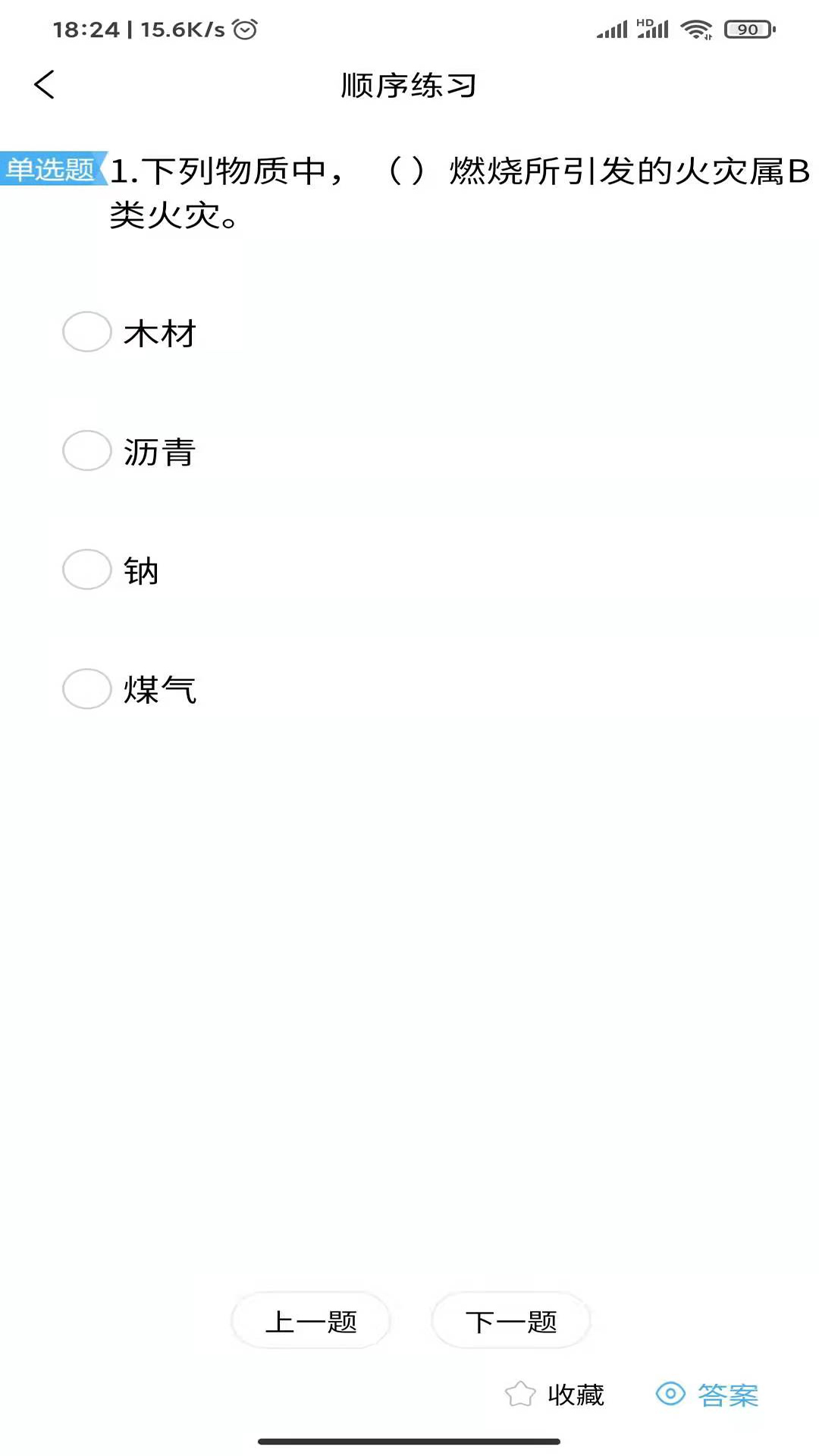Click the back arrow to exit practice
This screenshot has width=819, height=1456.
[x=45, y=85]
